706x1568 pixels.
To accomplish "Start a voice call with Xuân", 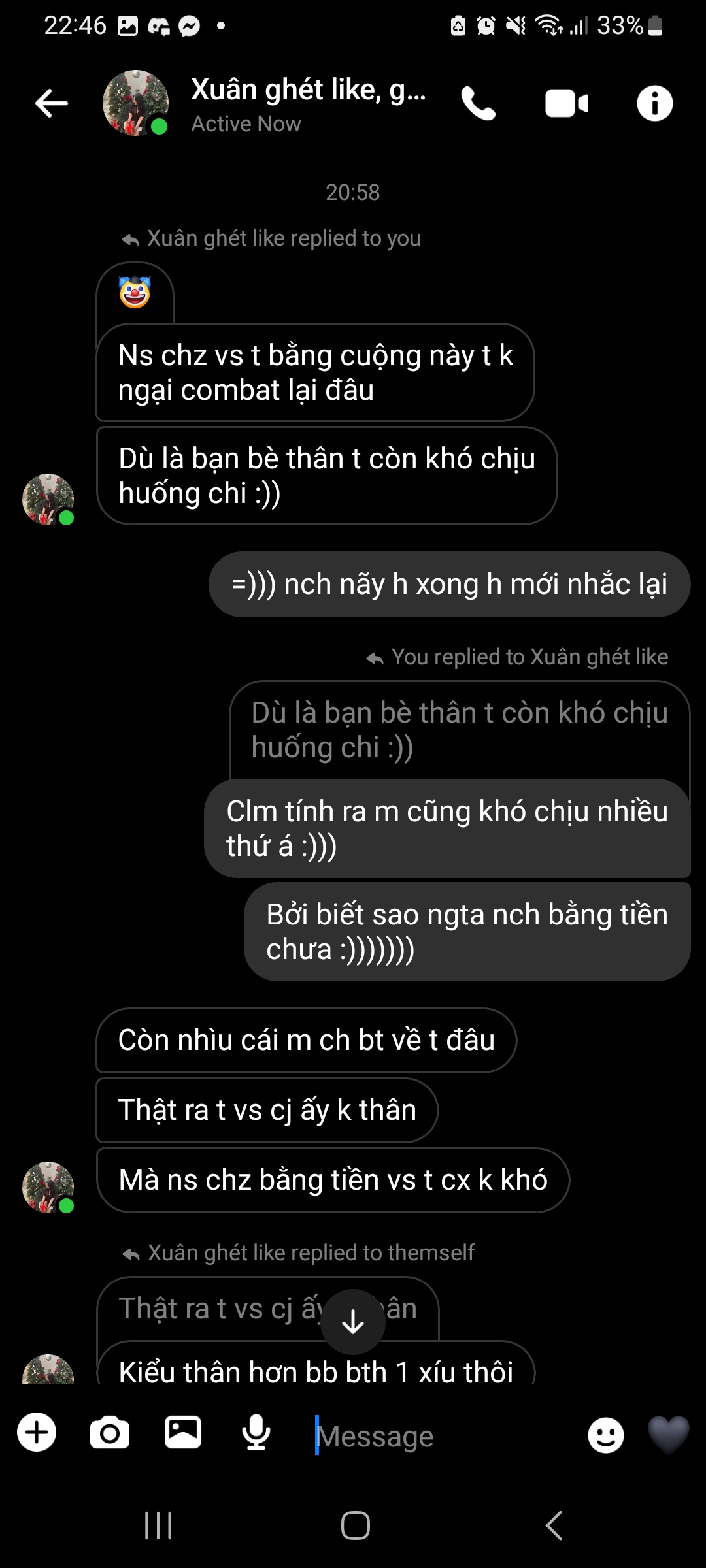I will pyautogui.click(x=479, y=103).
